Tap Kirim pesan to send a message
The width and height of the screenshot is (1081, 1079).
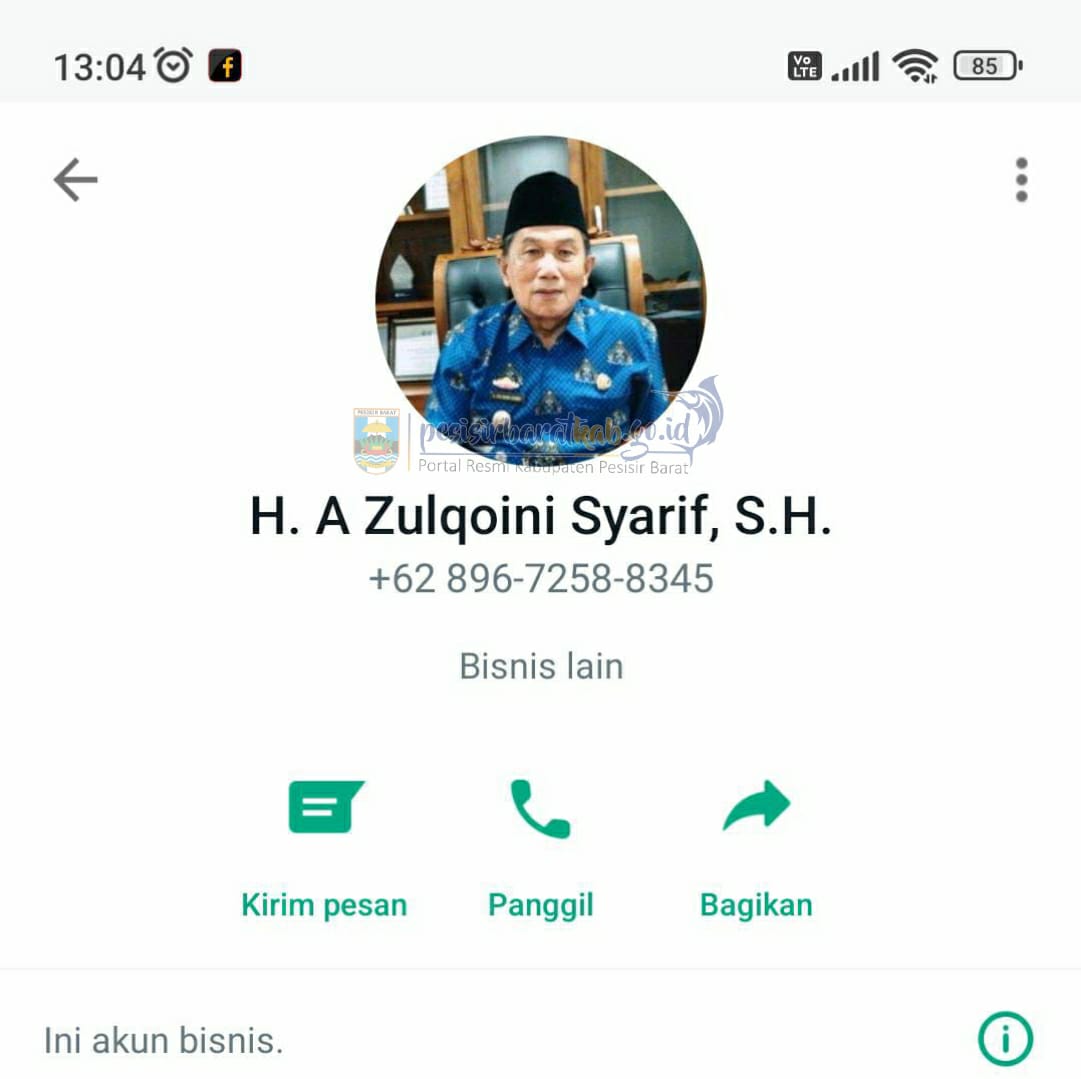[x=324, y=845]
